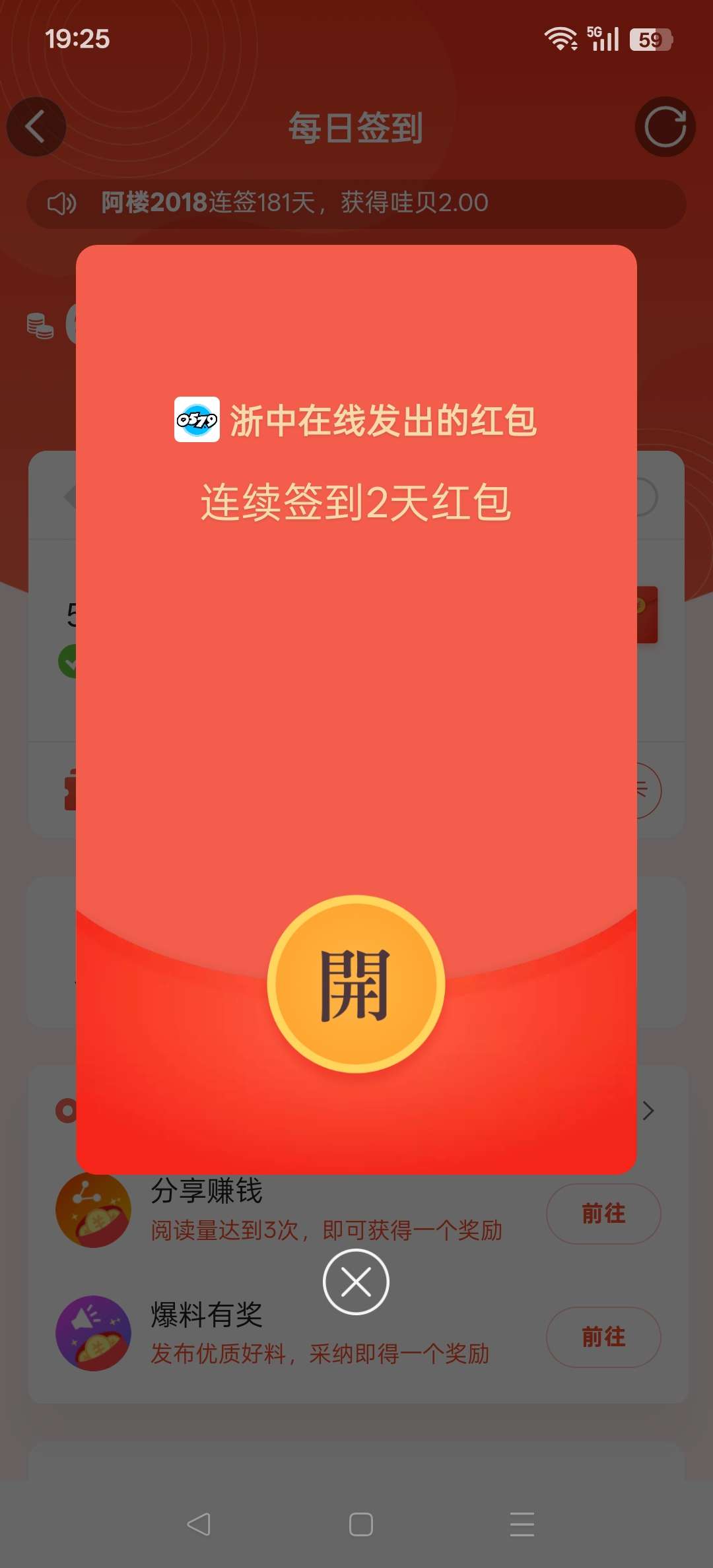Tap 前往 for 分享赚钱 task
713x1568 pixels.
click(x=603, y=1214)
